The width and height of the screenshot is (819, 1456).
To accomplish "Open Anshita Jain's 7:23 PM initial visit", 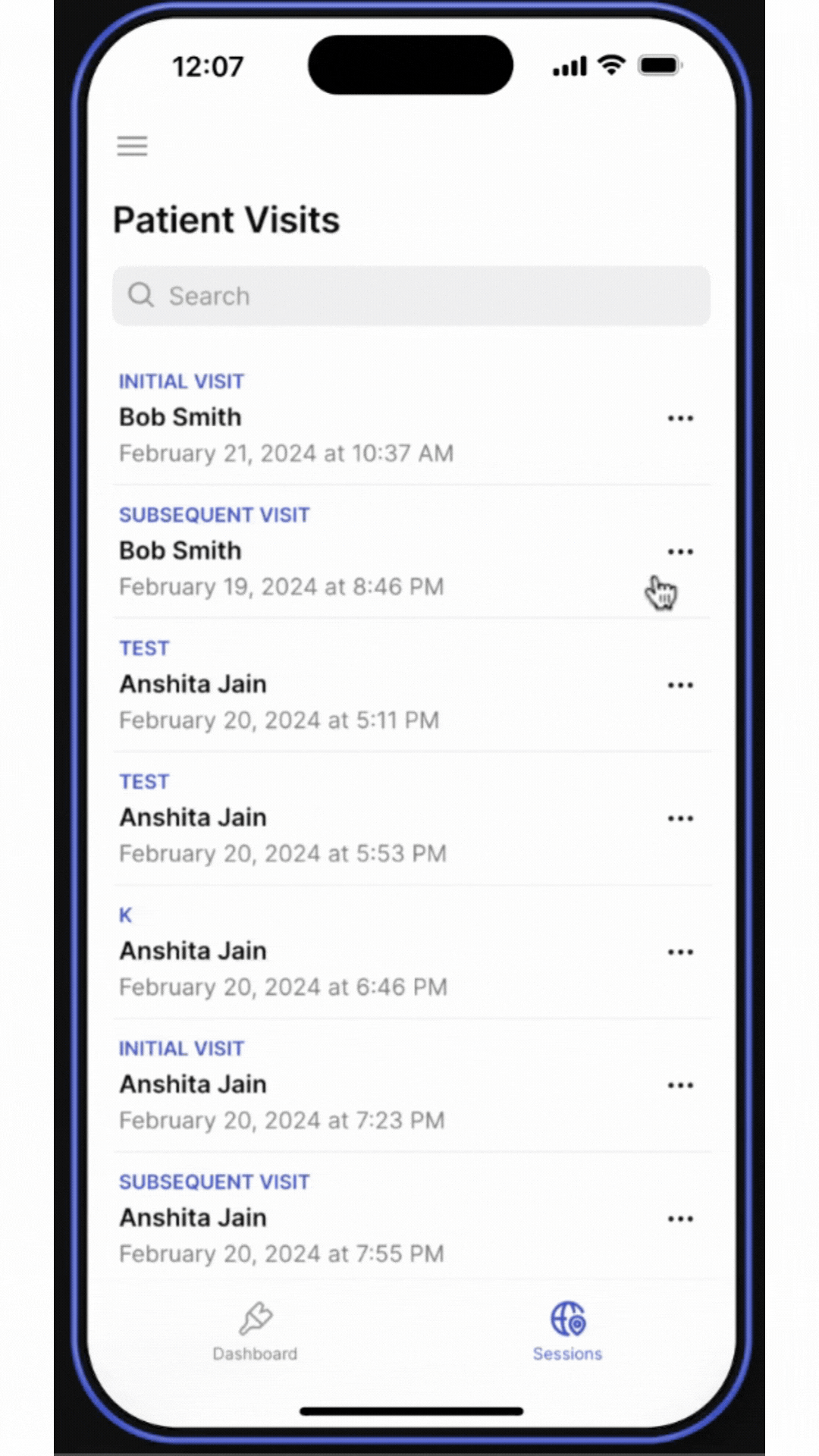I will (x=303, y=1085).
